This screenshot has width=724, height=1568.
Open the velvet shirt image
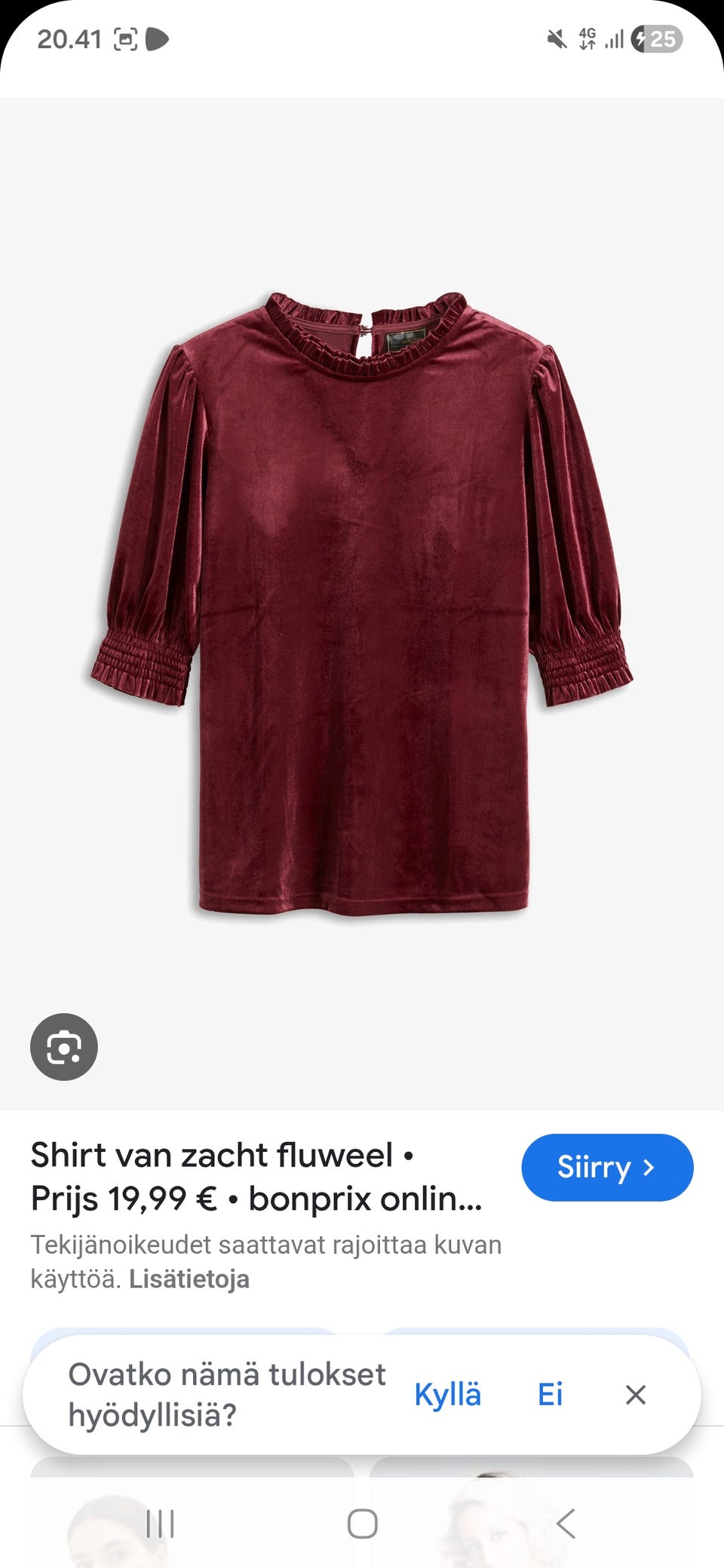click(362, 603)
